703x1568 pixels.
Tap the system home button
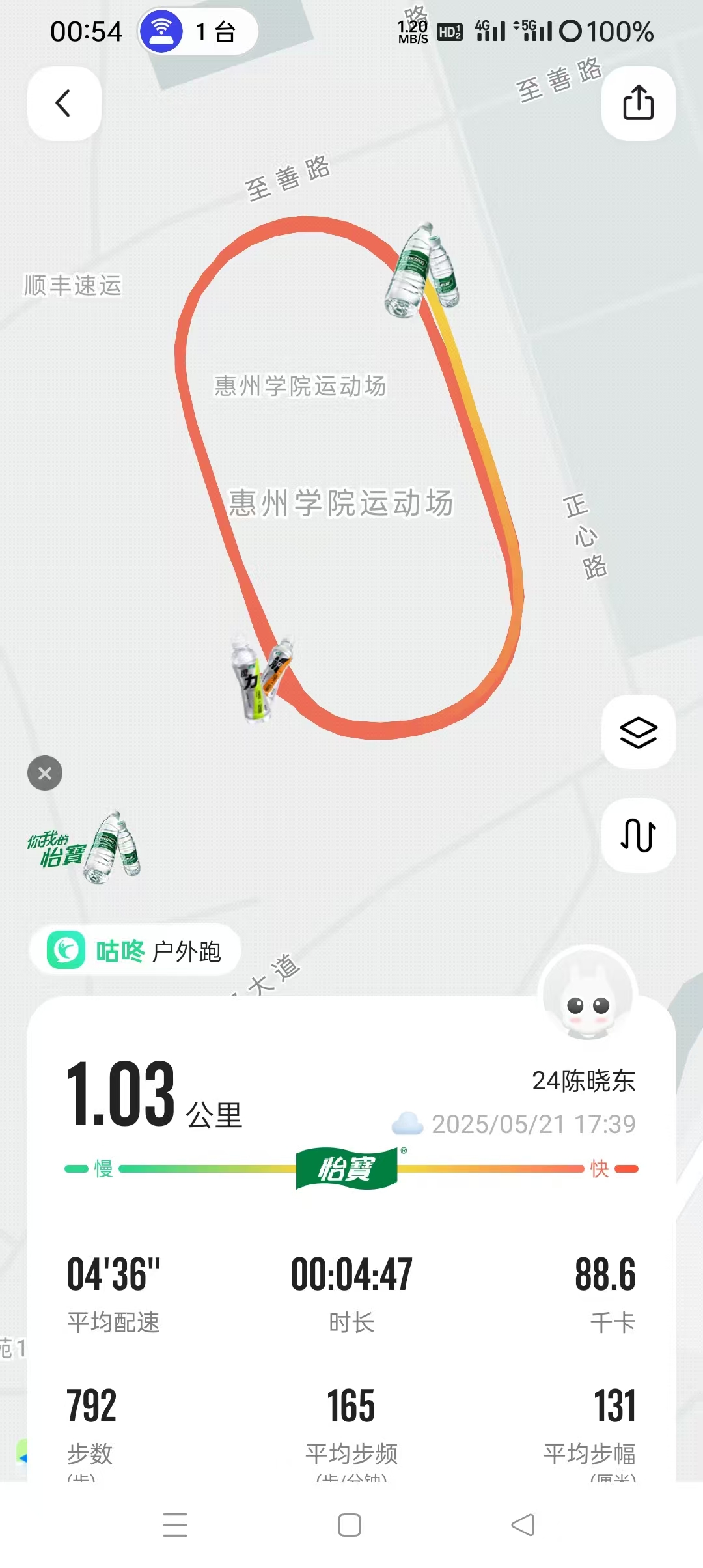point(350,1525)
